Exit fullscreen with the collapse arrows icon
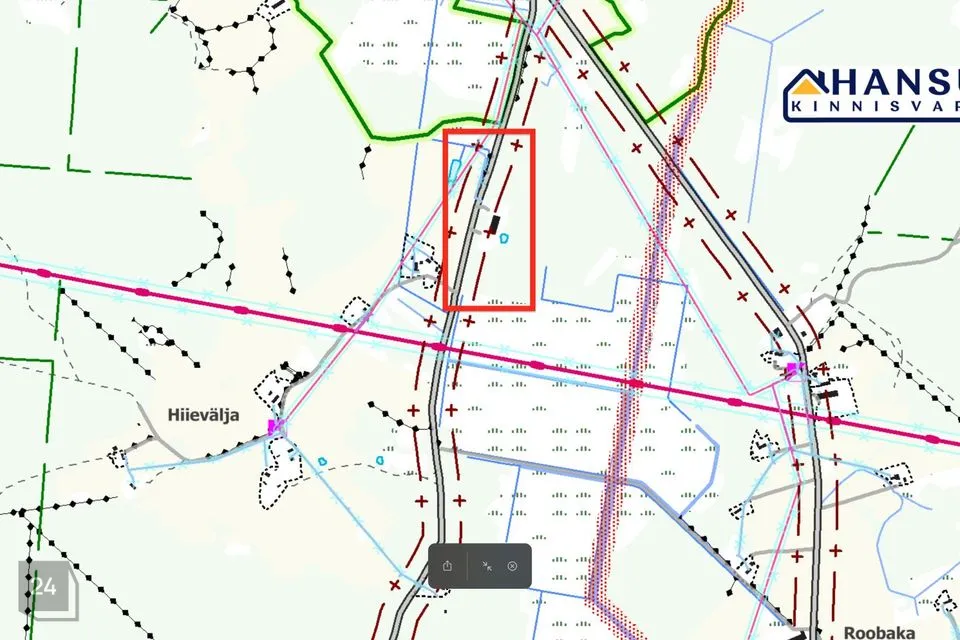The image size is (960, 640). coord(486,566)
